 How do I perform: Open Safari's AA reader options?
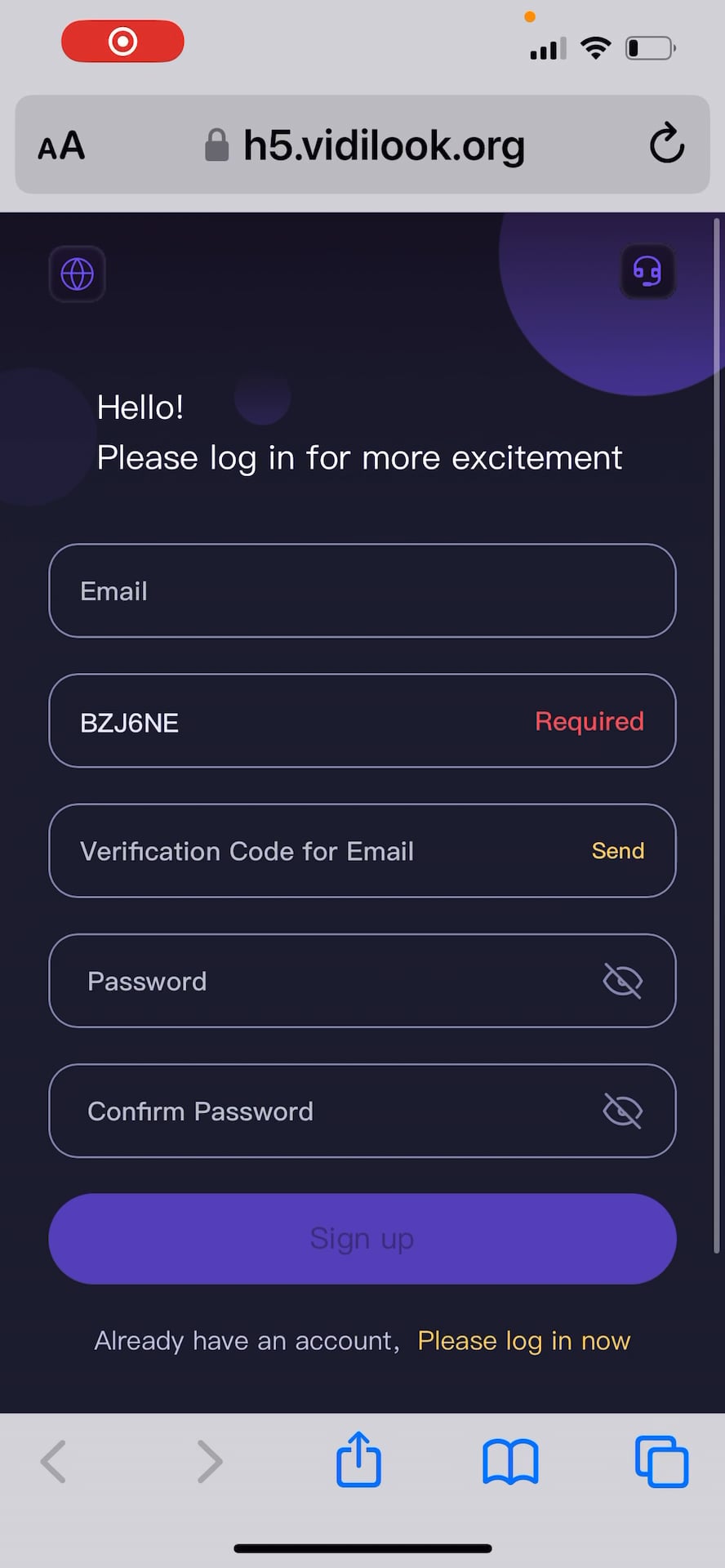coord(61,146)
